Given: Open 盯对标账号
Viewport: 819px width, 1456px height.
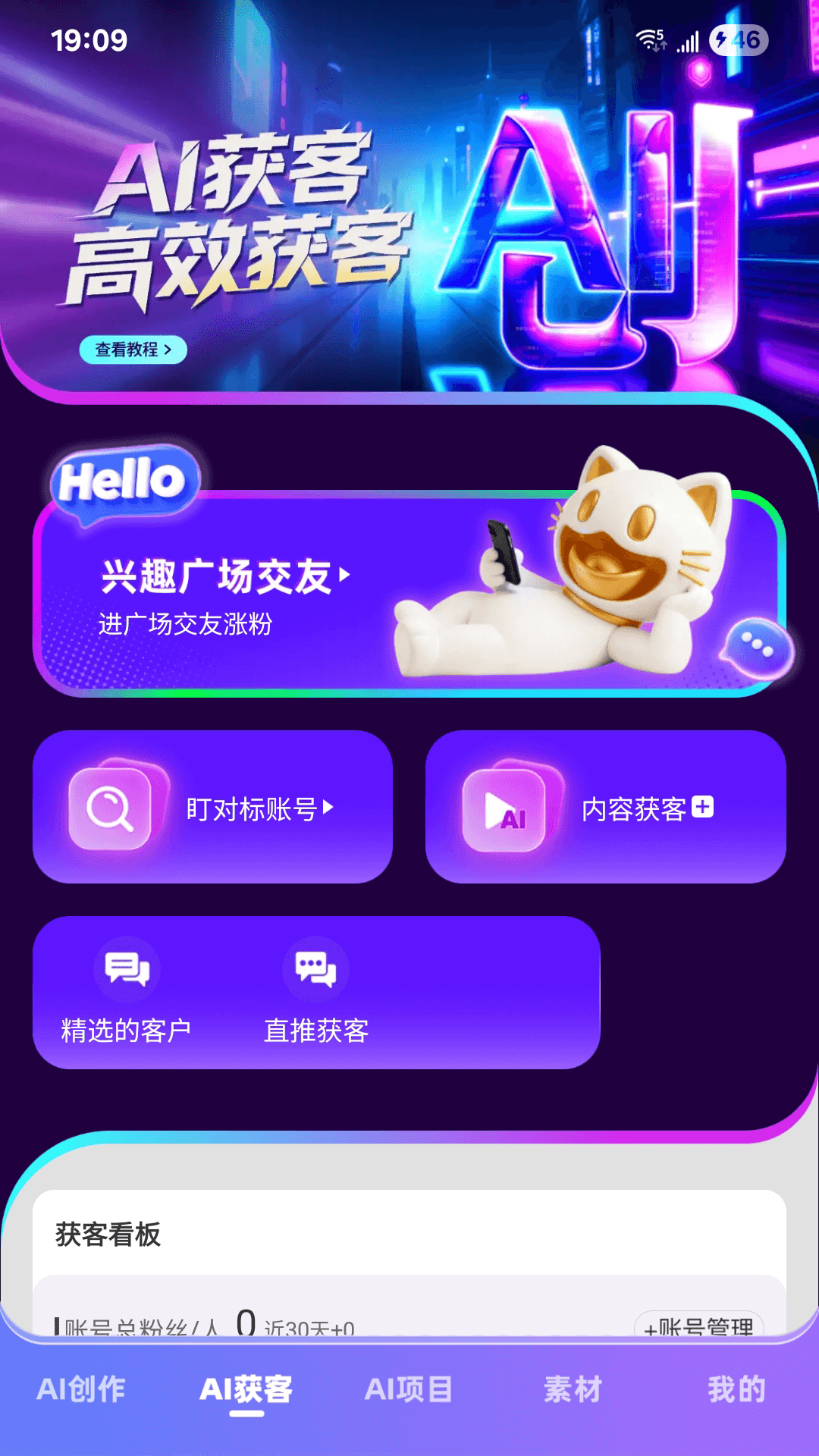Looking at the screenshot, I should pos(212,808).
